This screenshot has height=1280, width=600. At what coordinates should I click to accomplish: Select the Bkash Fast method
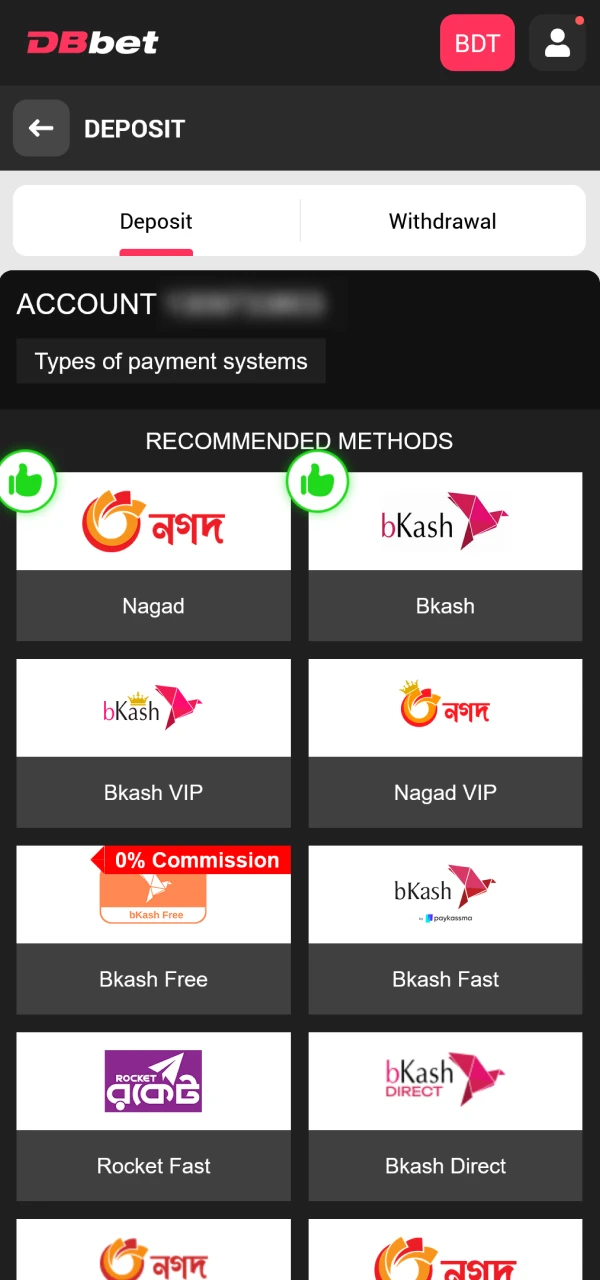[x=445, y=929]
